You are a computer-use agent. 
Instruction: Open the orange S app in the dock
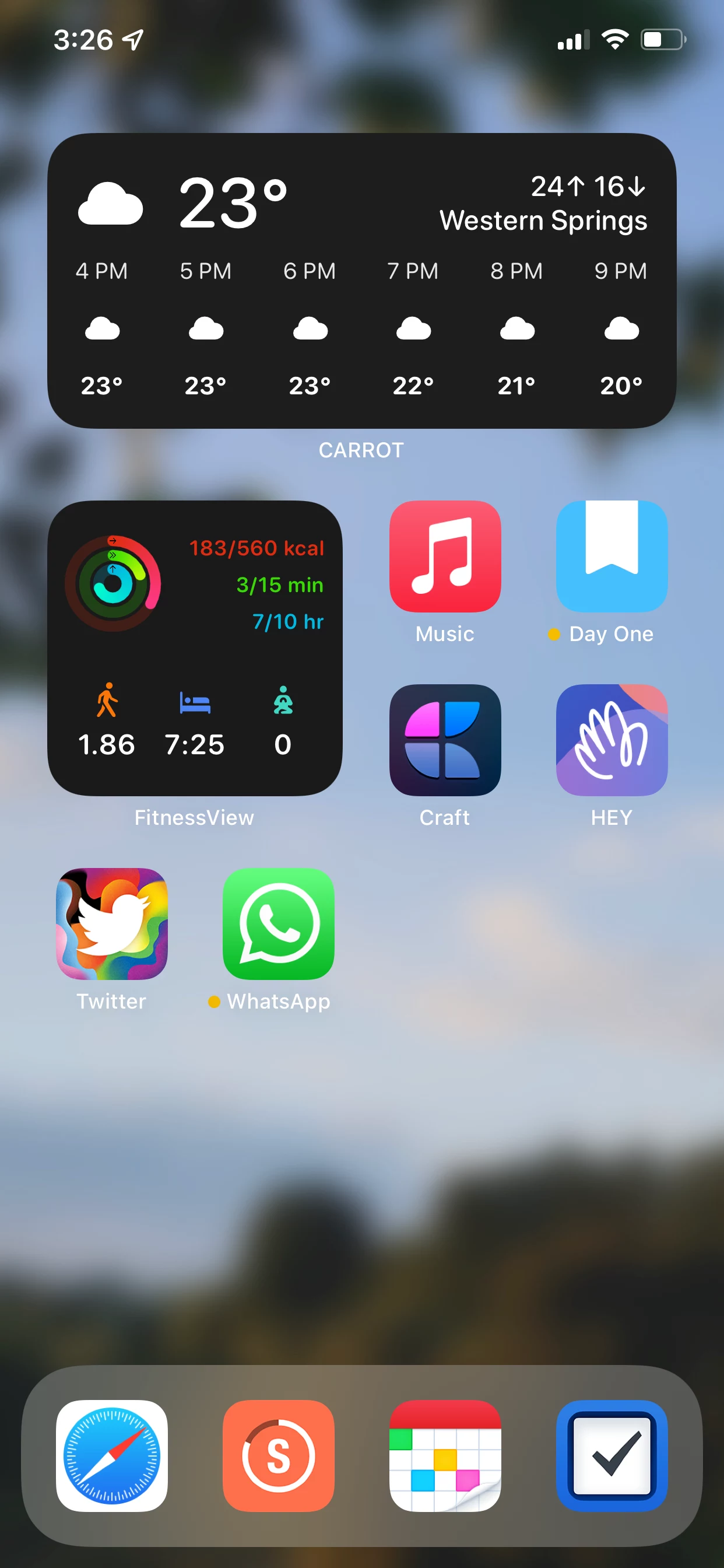[x=279, y=1456]
